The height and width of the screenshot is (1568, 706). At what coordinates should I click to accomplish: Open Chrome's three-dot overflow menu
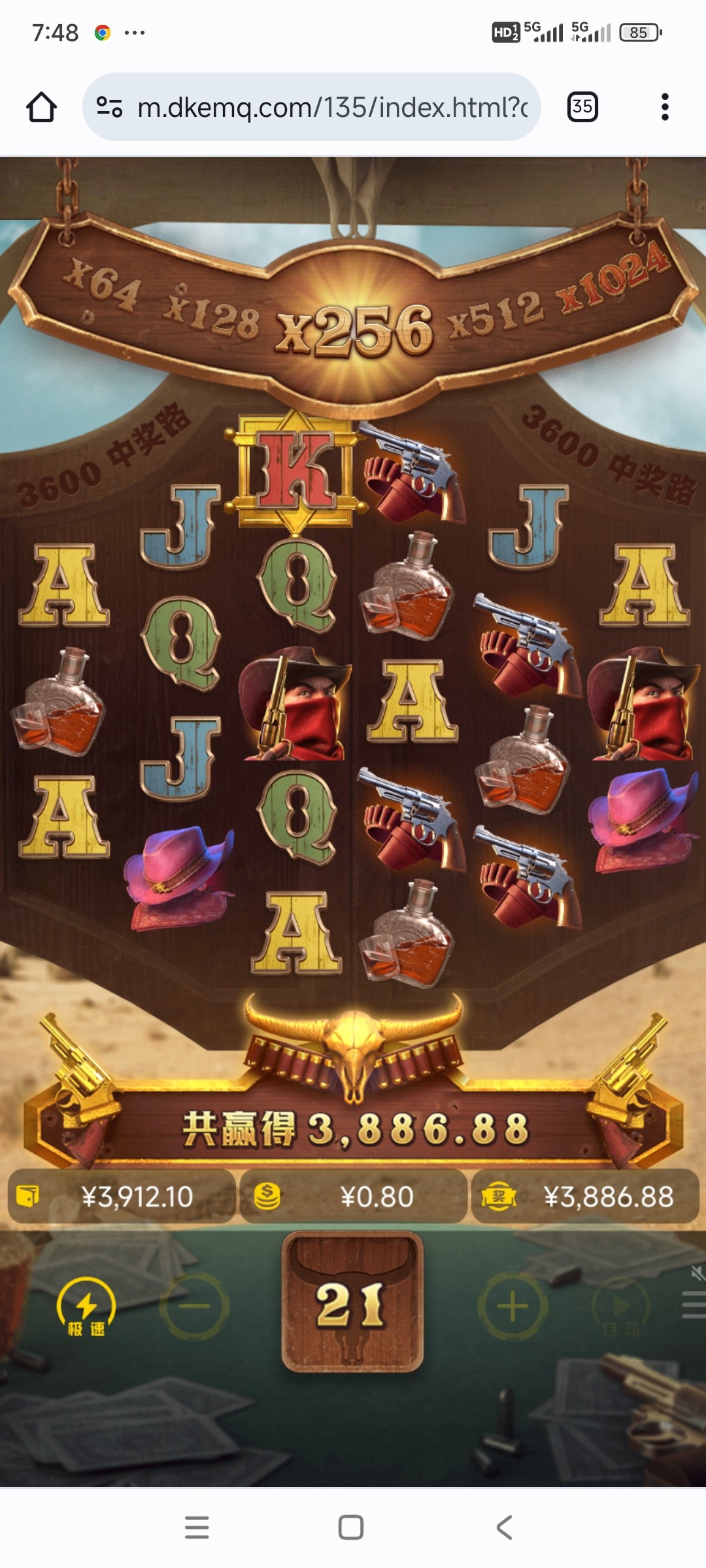(665, 107)
